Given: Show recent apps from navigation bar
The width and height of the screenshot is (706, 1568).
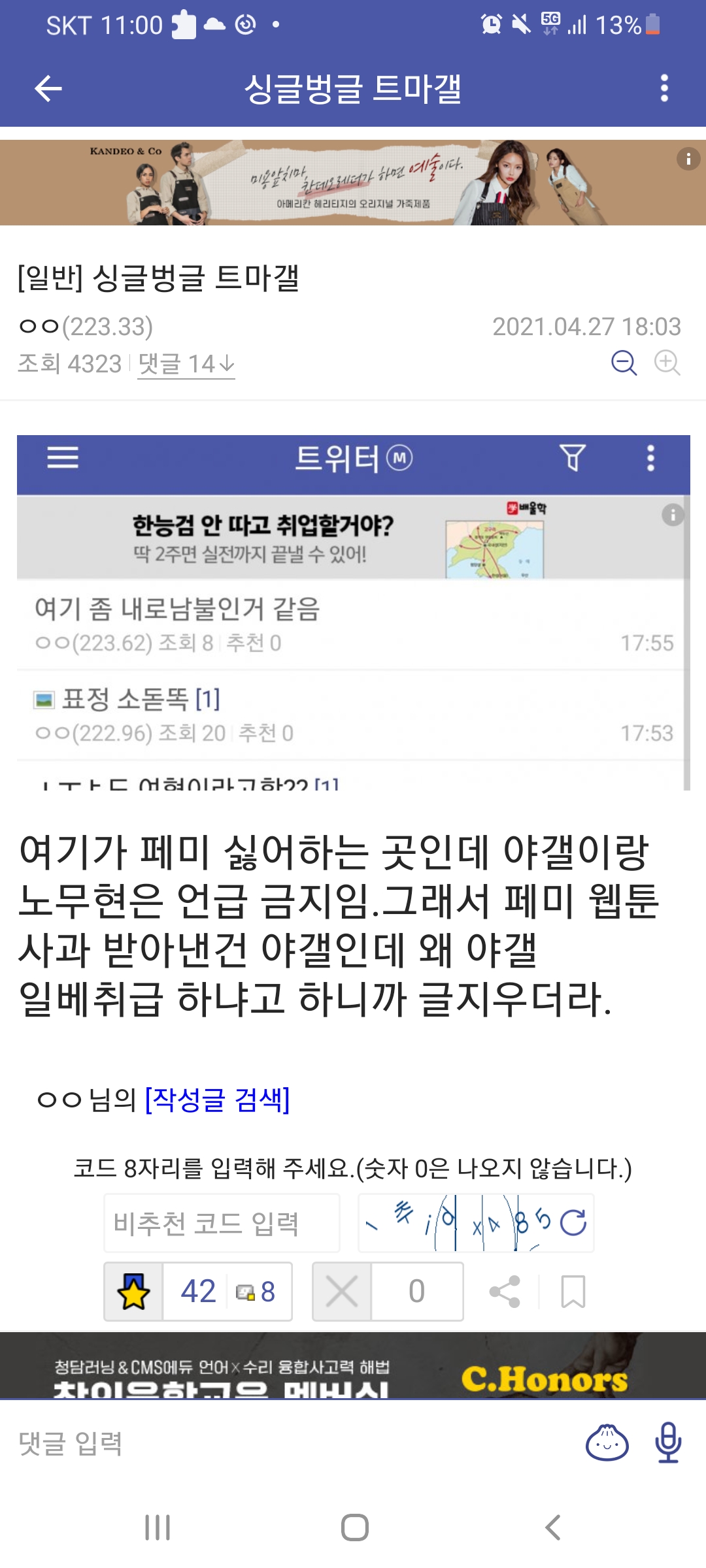Looking at the screenshot, I should pos(158,1527).
